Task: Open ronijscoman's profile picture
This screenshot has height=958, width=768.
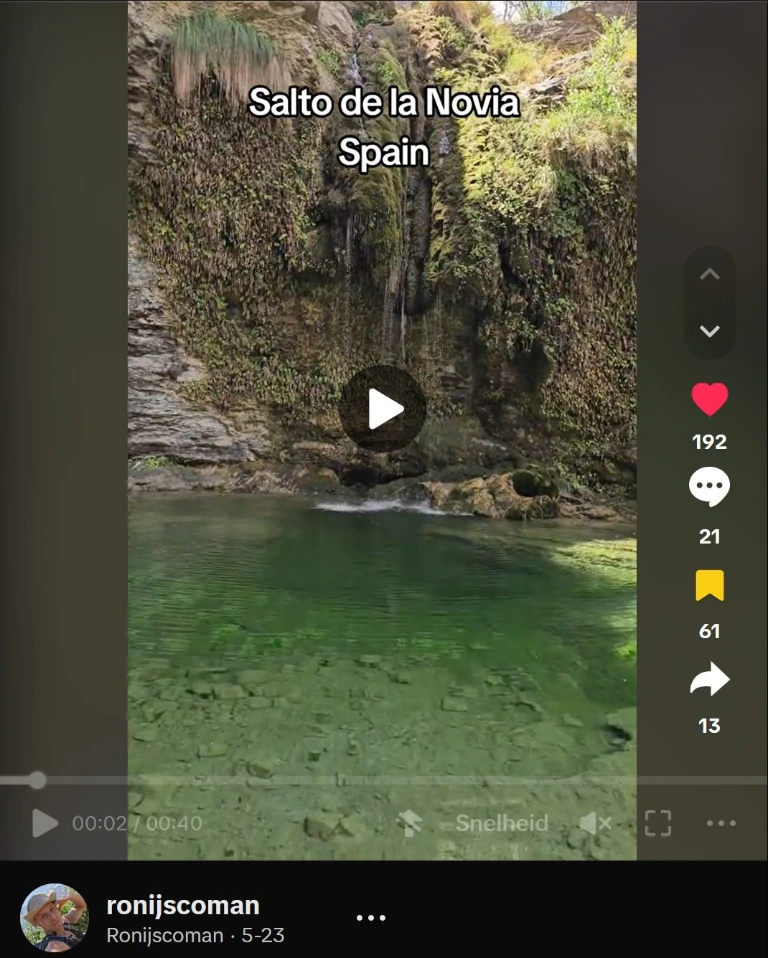Action: (x=54, y=917)
